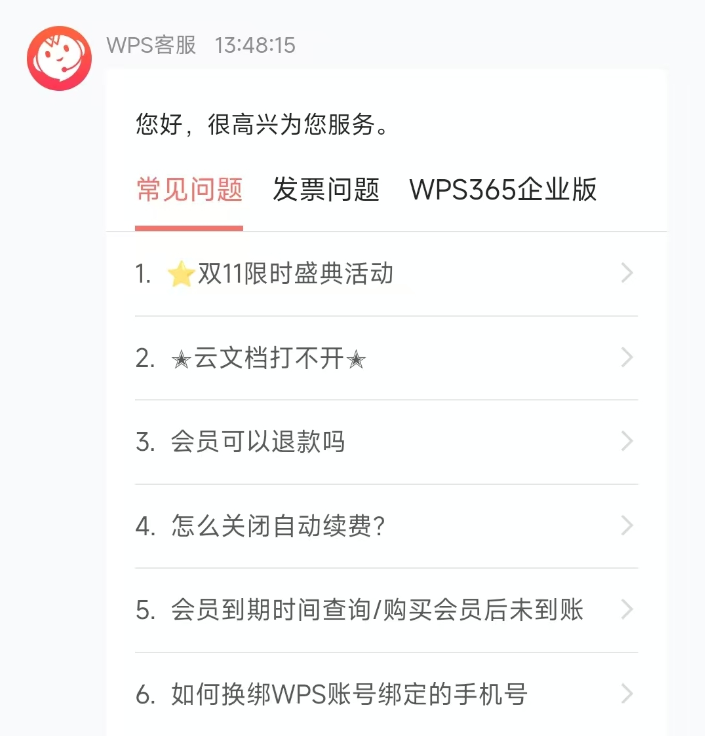The image size is (709, 736).
Task: Switch to the 发票问题 tab
Action: 326,189
